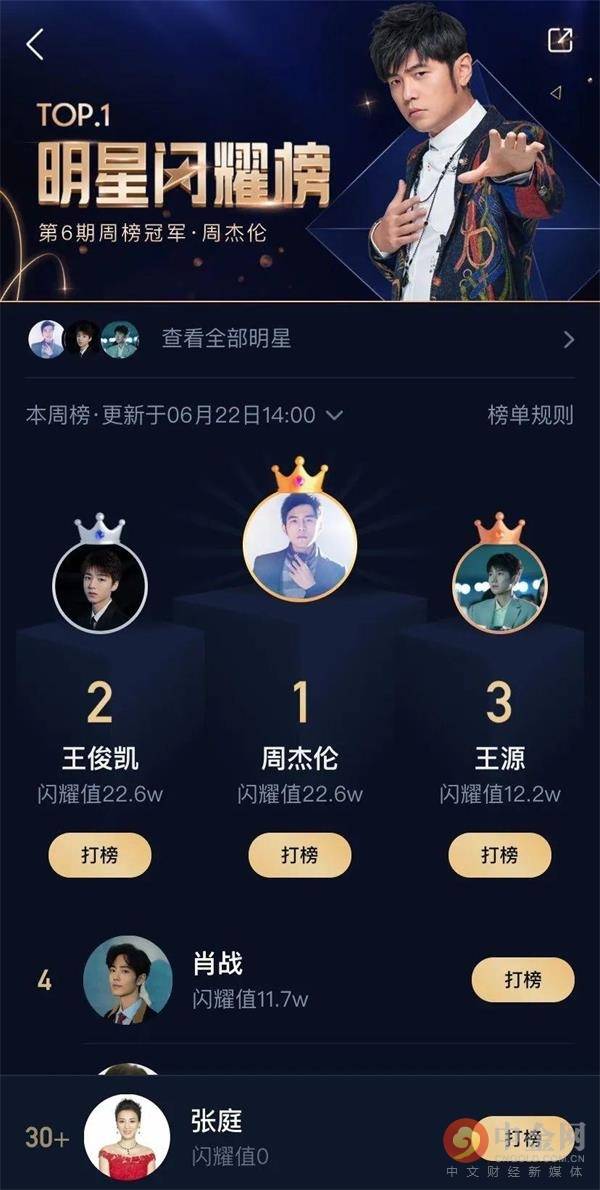The height and width of the screenshot is (1190, 600).
Task: Open 王源's avatar in third place
Action: tap(499, 585)
